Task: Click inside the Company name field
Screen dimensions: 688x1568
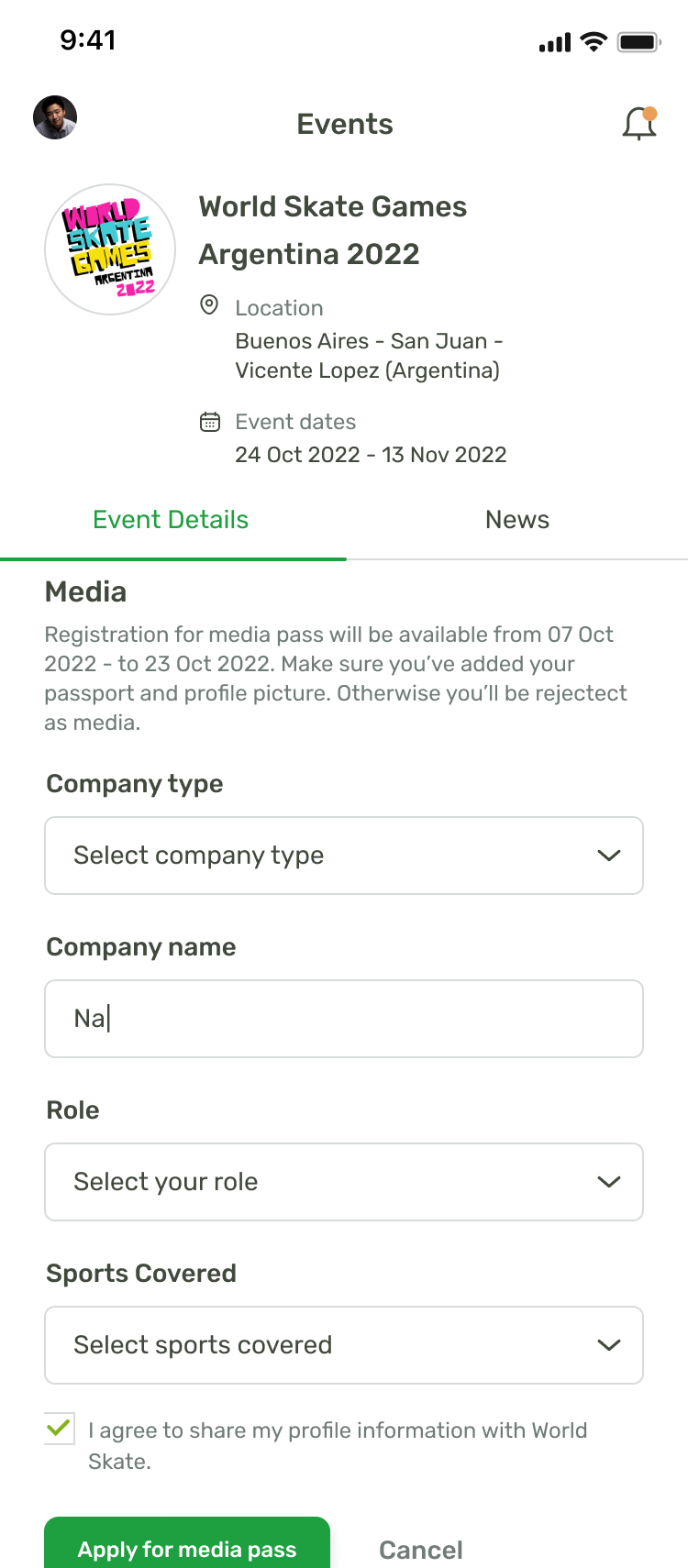Action: pyautogui.click(x=344, y=1019)
